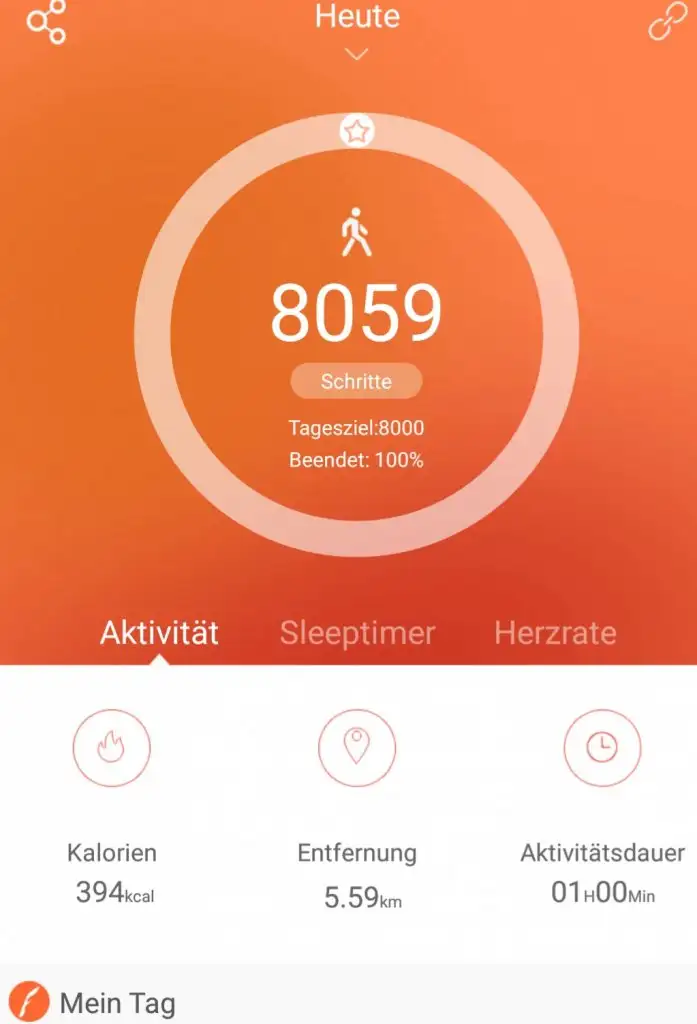Switch to the Herzrate tab
This screenshot has height=1024, width=697.
(555, 633)
